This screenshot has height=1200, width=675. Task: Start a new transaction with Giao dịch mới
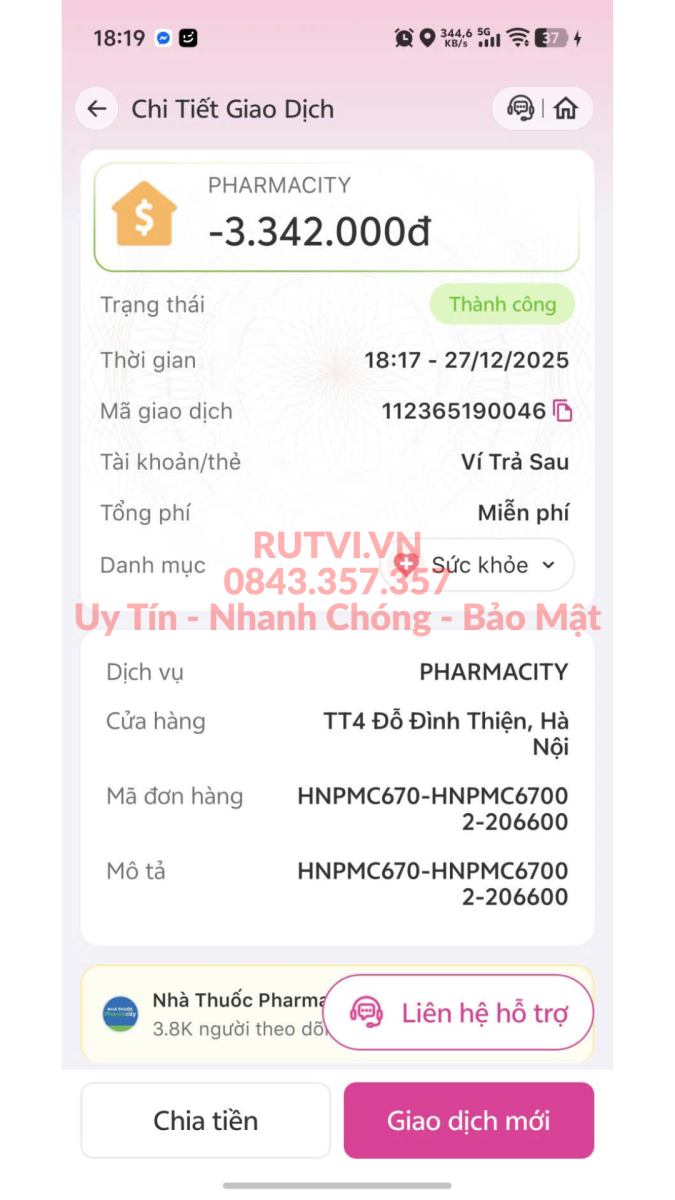468,1121
